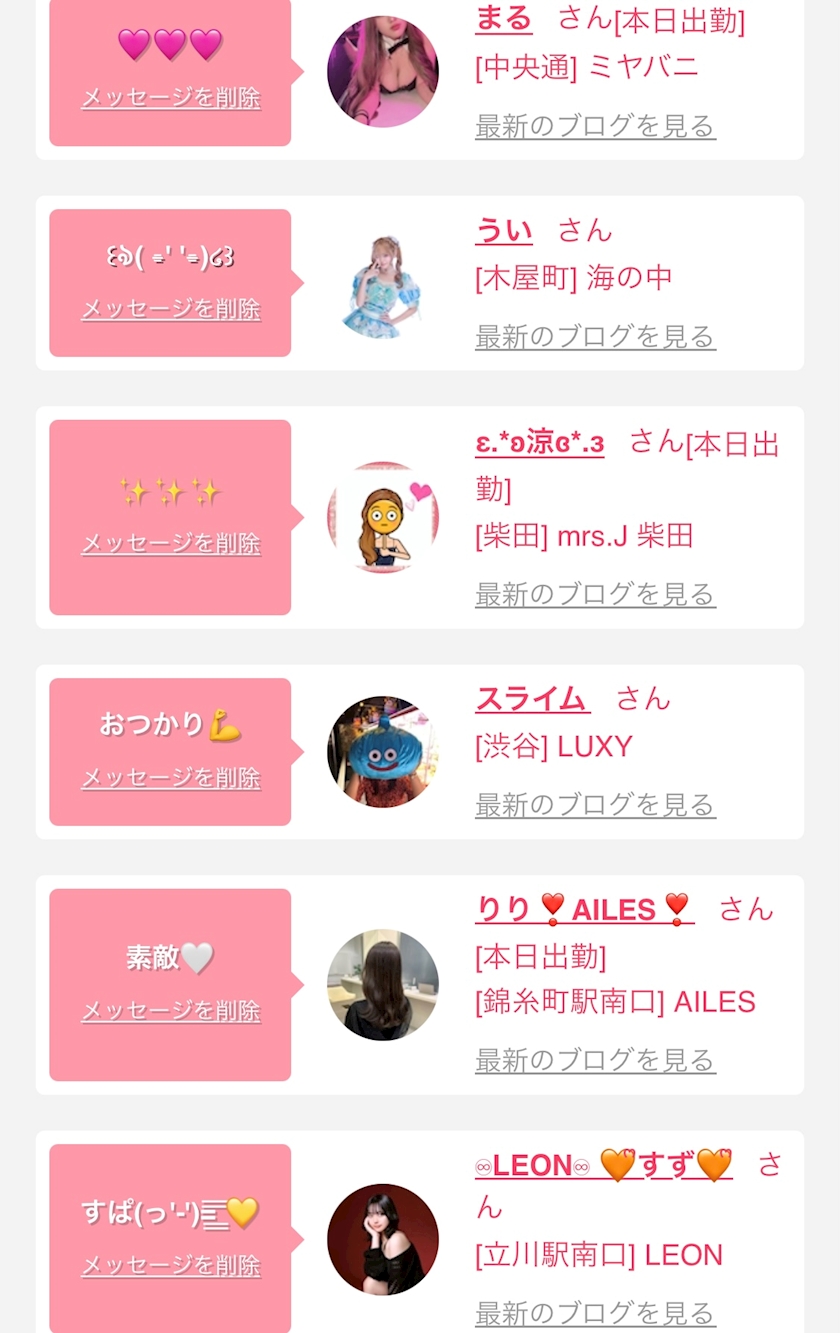Screen dimensions: 840x1333
Task: Delete the sparkles message to 涼
Action: pyautogui.click(x=171, y=544)
